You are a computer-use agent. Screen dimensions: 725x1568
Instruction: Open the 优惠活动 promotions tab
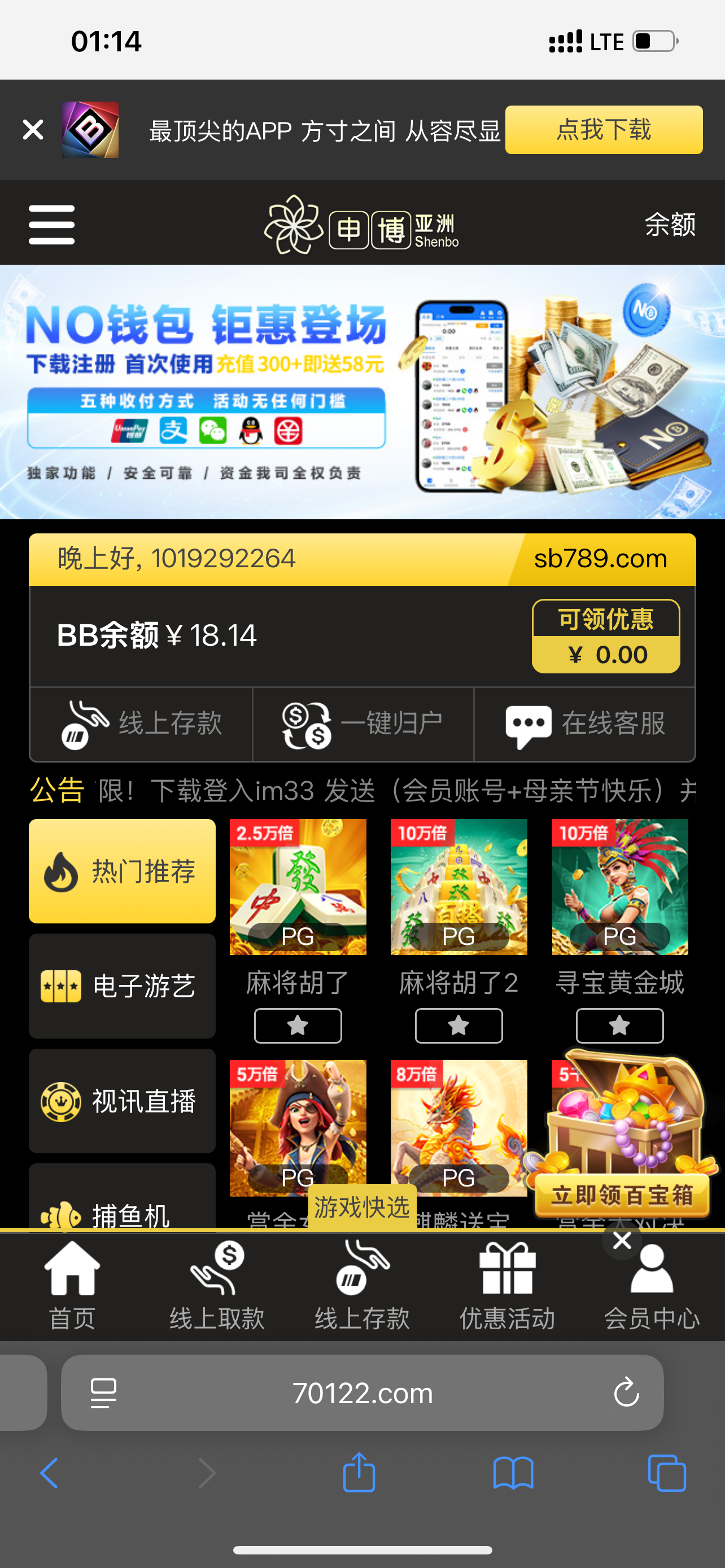point(507,1285)
